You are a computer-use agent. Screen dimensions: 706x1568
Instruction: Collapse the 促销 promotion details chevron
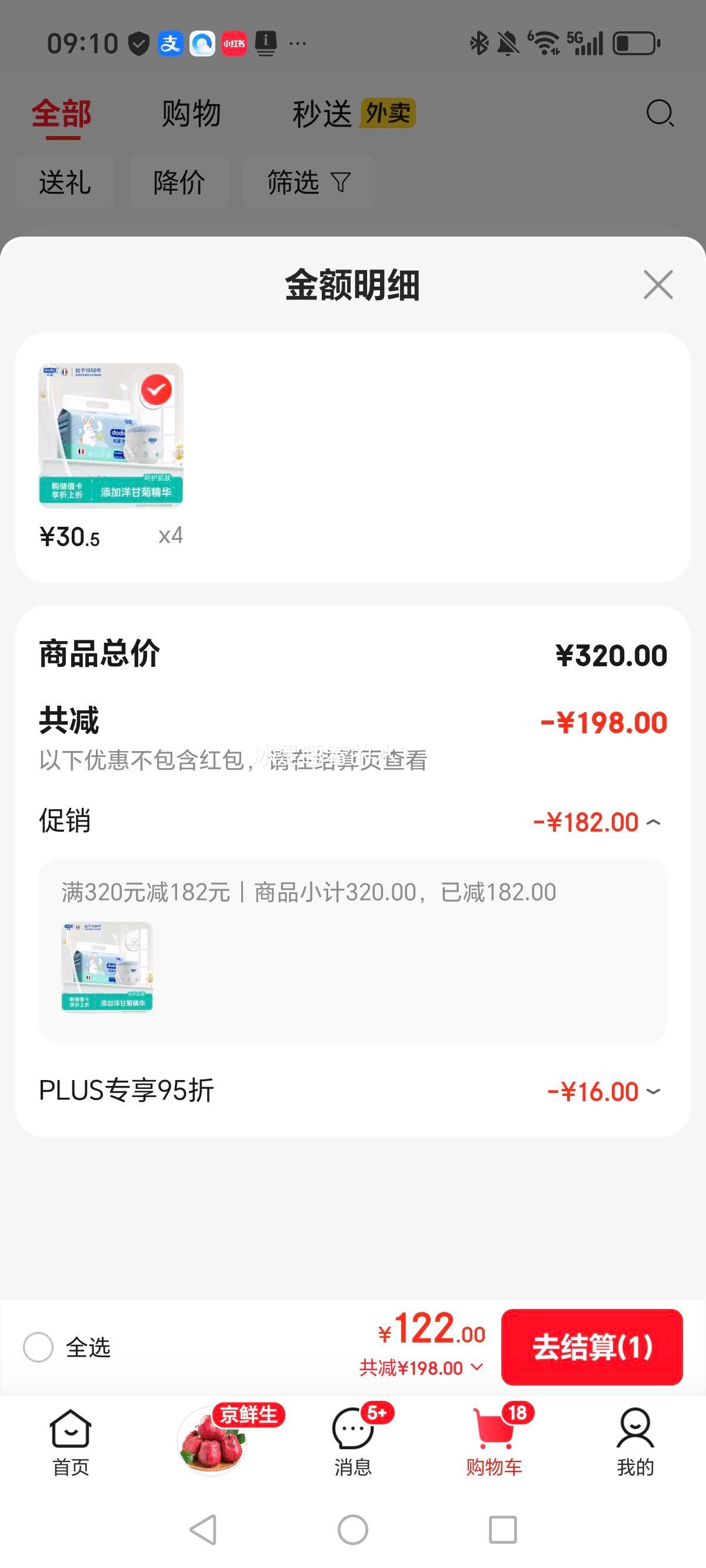click(x=654, y=820)
